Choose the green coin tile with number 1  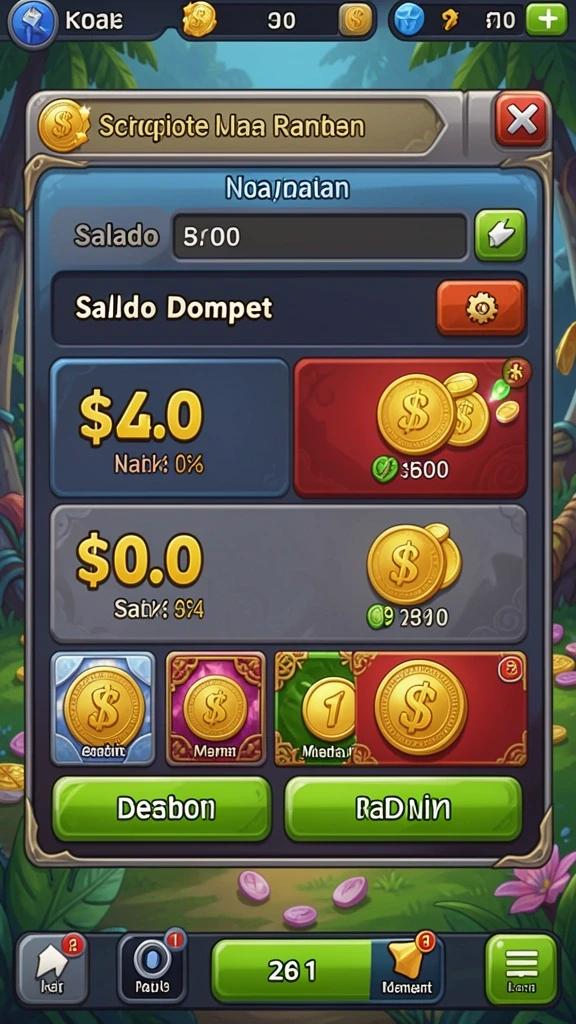pos(315,708)
